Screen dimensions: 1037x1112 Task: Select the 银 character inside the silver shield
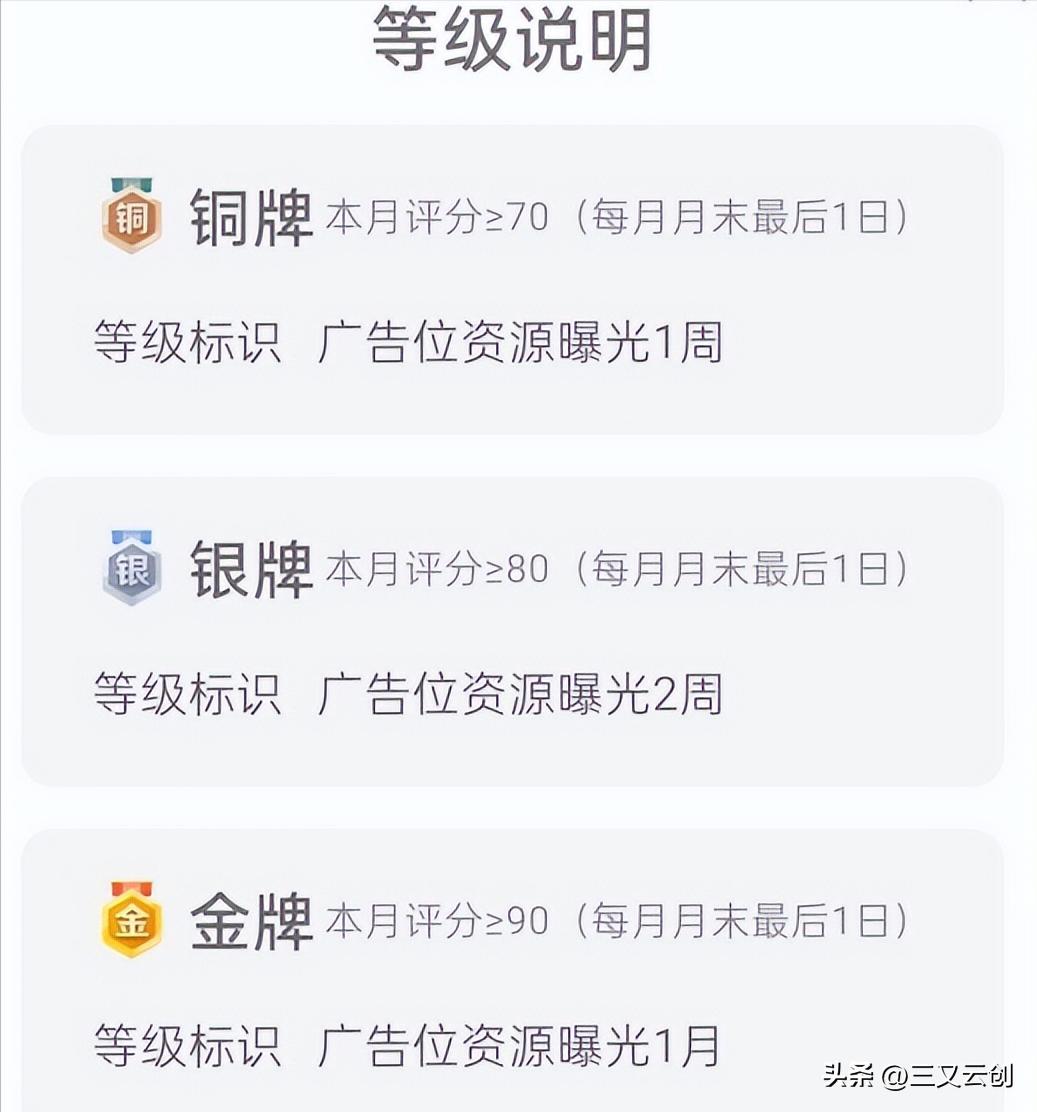pyautogui.click(x=131, y=572)
